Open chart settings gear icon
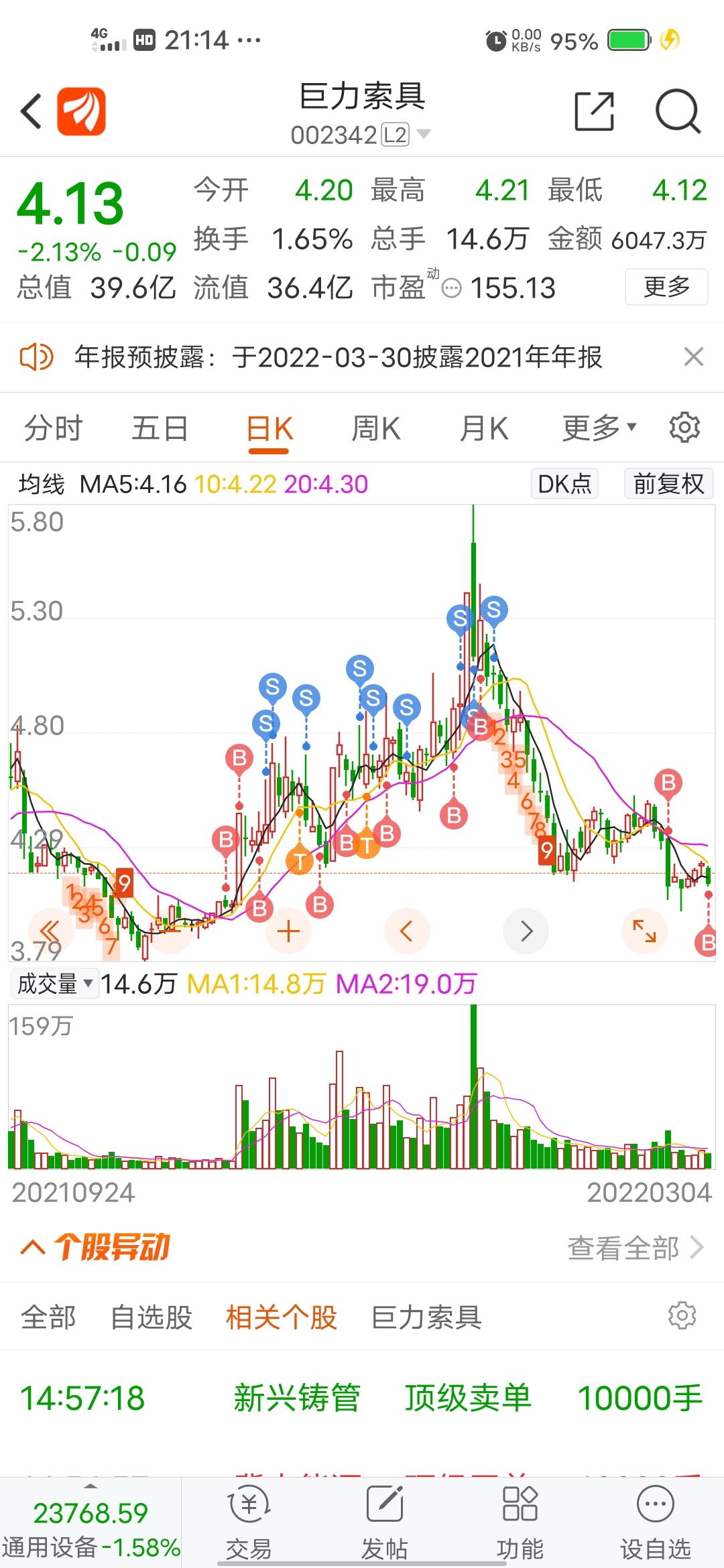724x1568 pixels. 684,428
